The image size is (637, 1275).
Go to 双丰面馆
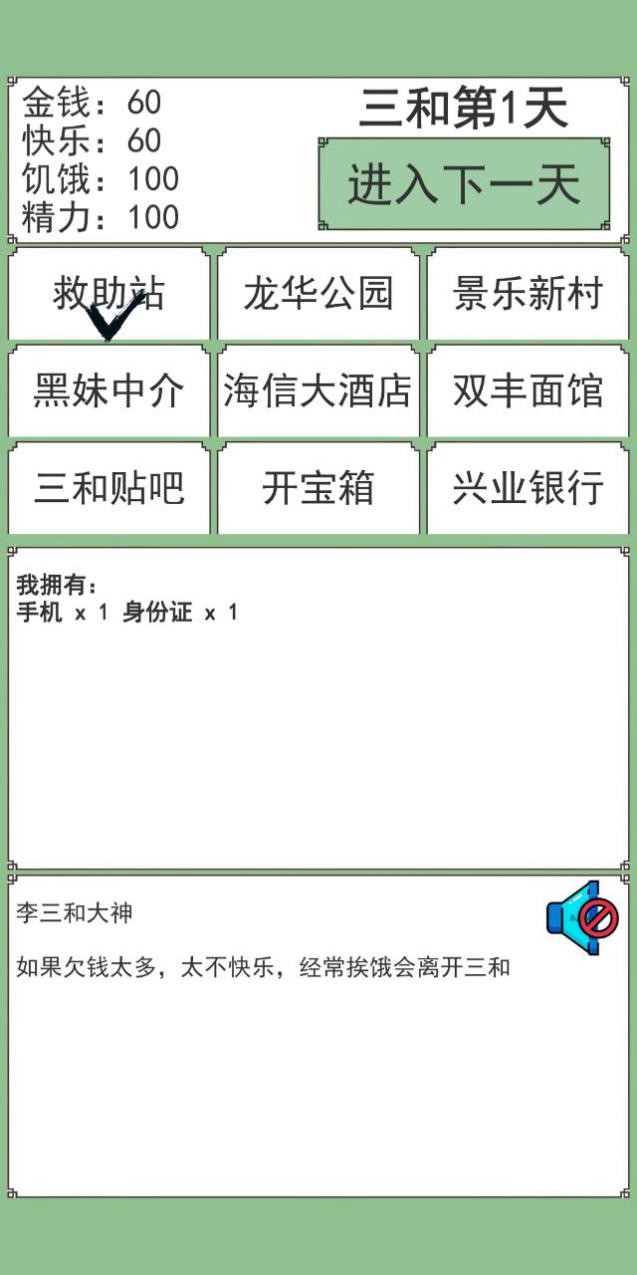click(528, 391)
